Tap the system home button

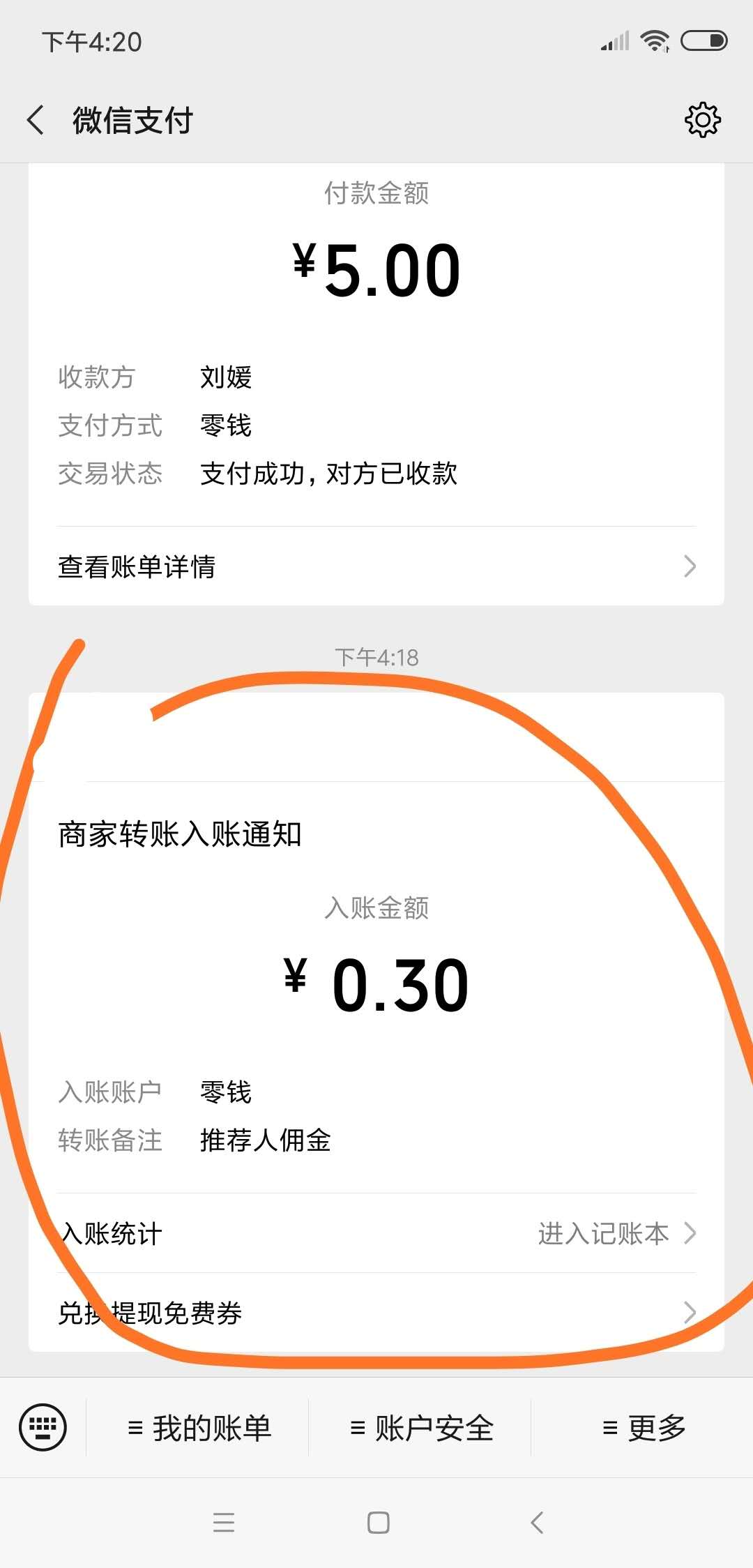[x=378, y=1522]
